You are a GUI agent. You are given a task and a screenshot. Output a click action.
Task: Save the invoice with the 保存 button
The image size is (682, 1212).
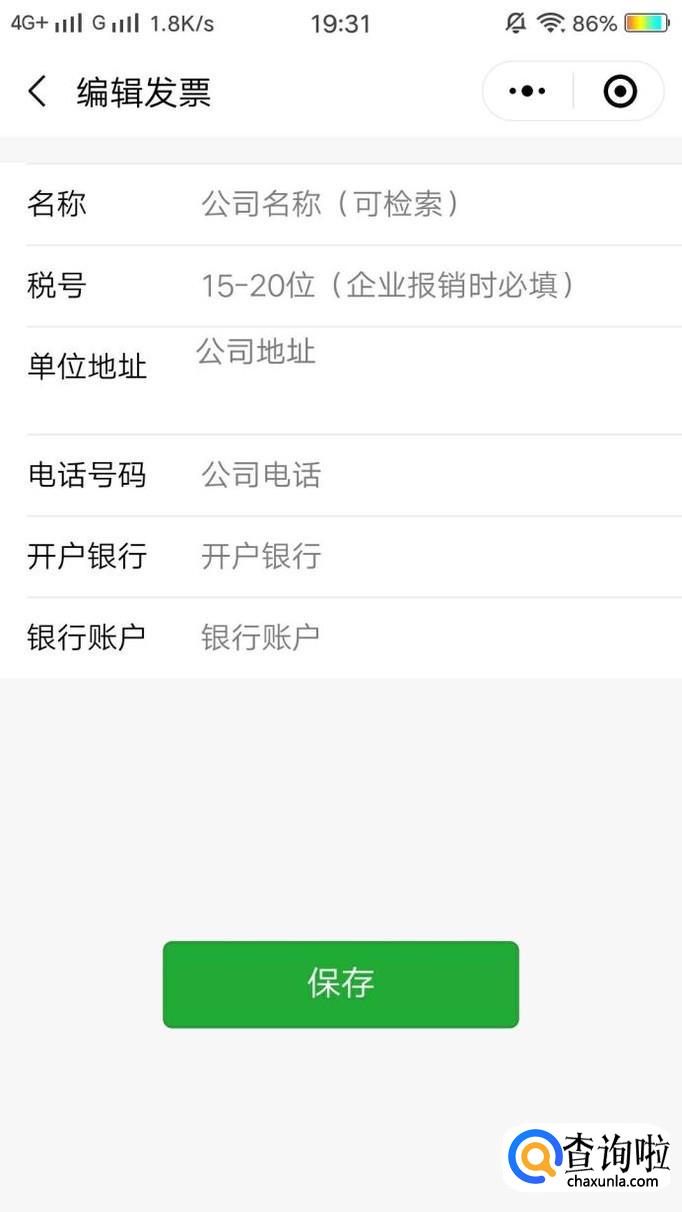341,984
